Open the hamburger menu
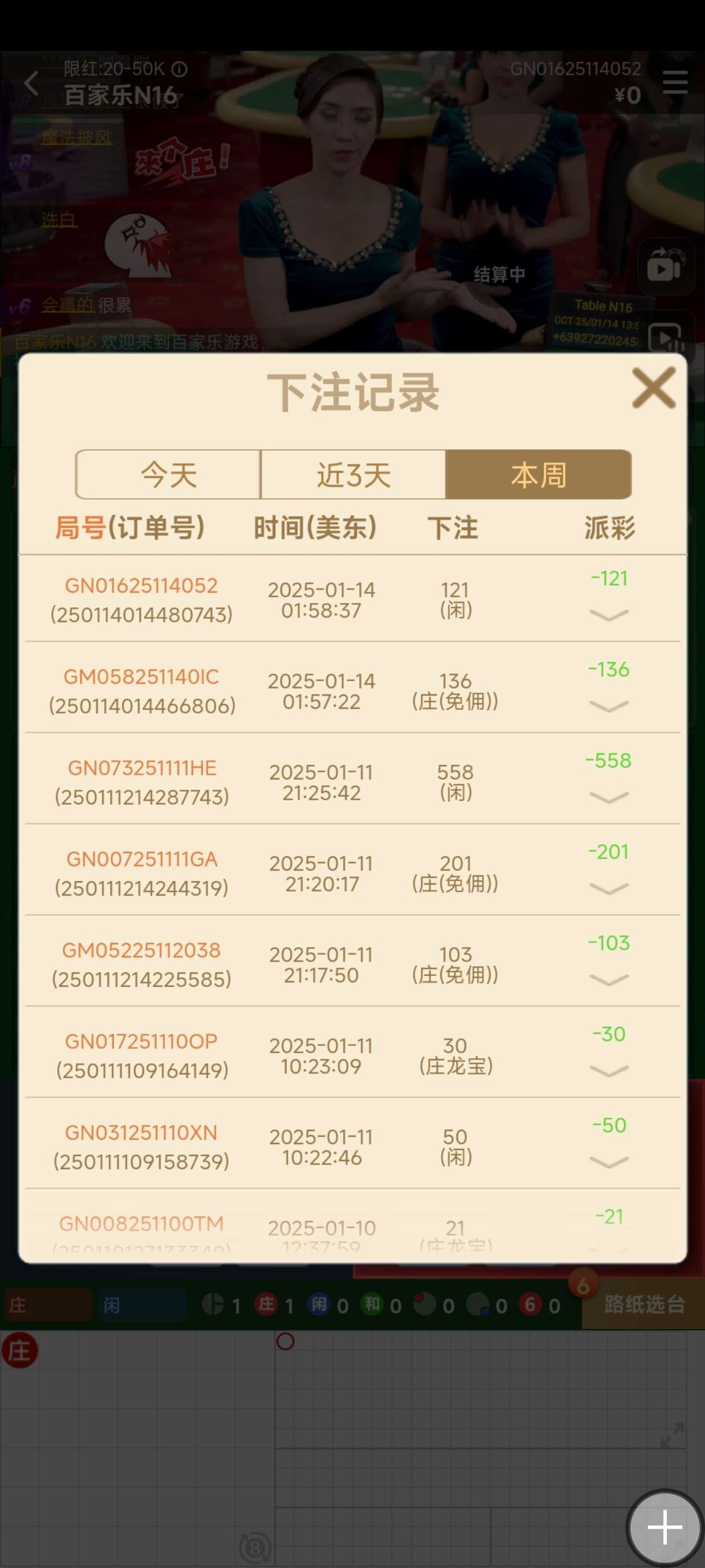 point(674,82)
